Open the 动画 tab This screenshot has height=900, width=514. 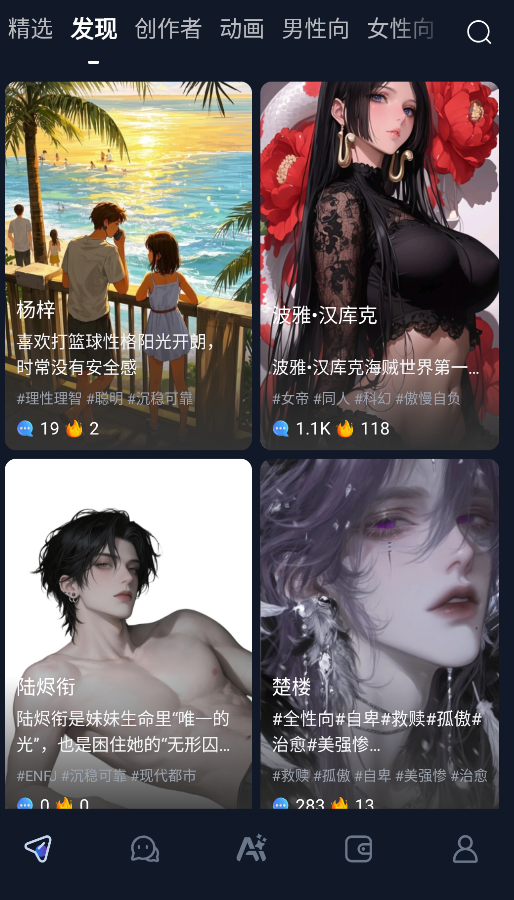[x=242, y=29]
